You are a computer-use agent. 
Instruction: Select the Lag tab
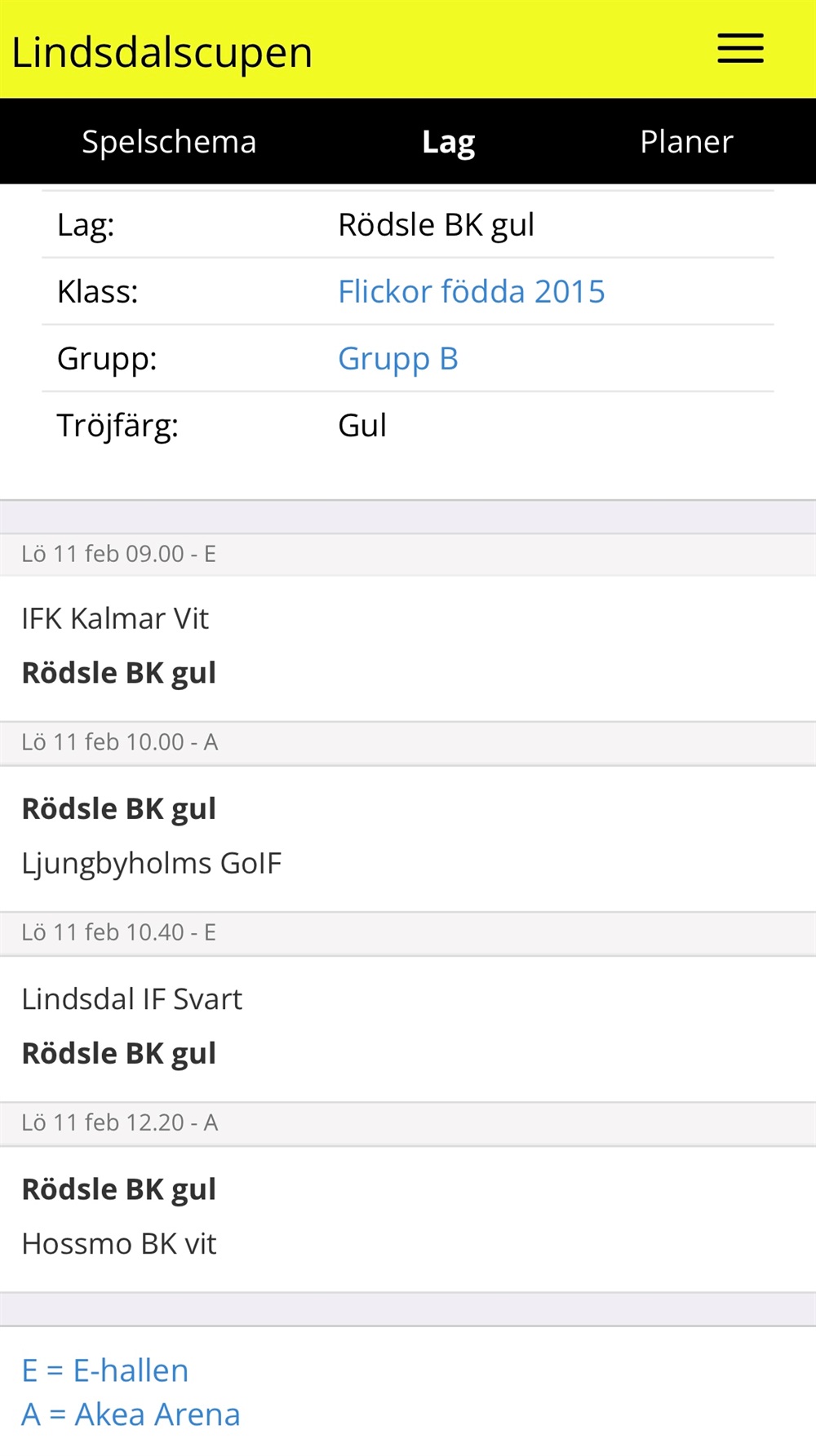tap(448, 142)
